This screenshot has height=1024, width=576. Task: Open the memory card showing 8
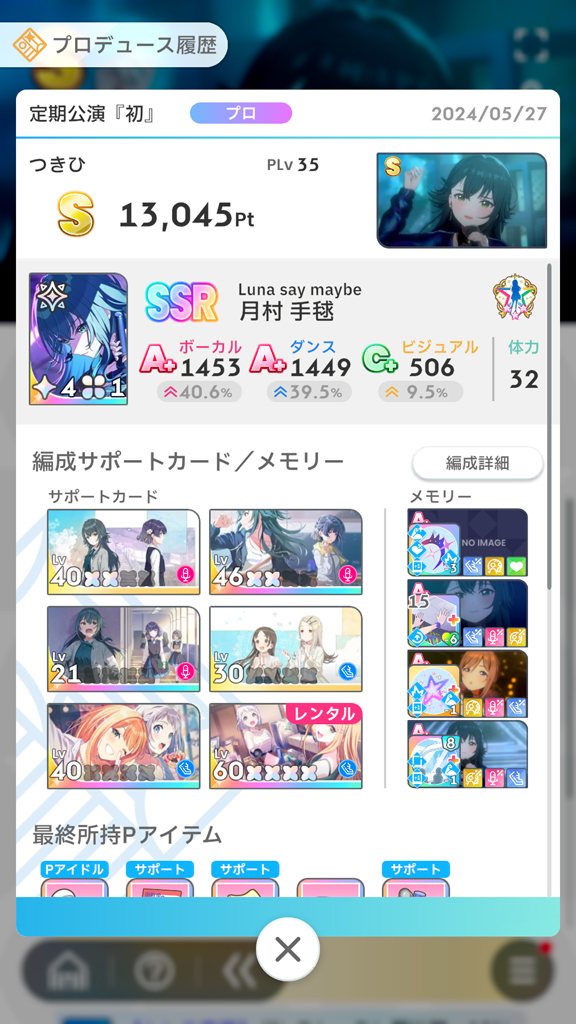(468, 754)
